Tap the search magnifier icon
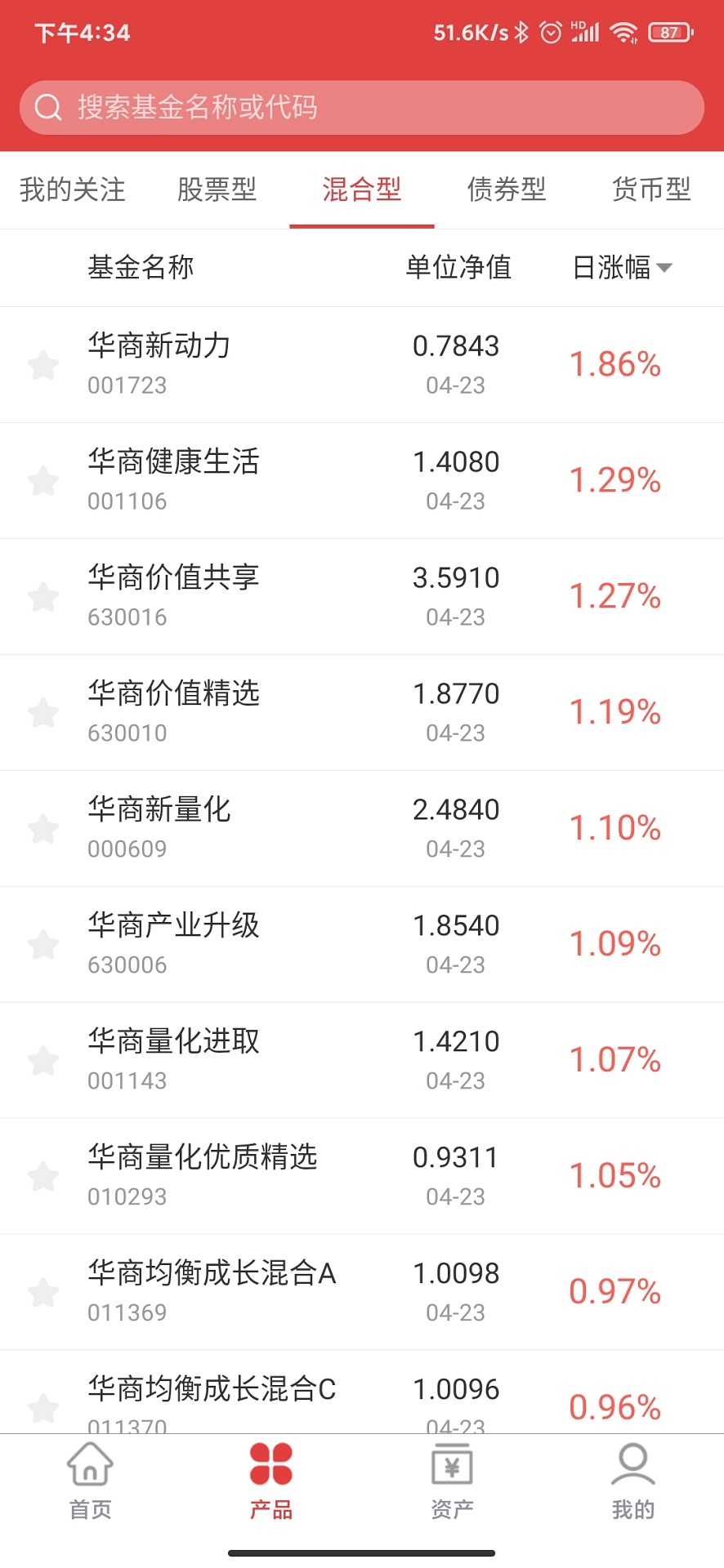This screenshot has height=1568, width=724. pos(47,107)
